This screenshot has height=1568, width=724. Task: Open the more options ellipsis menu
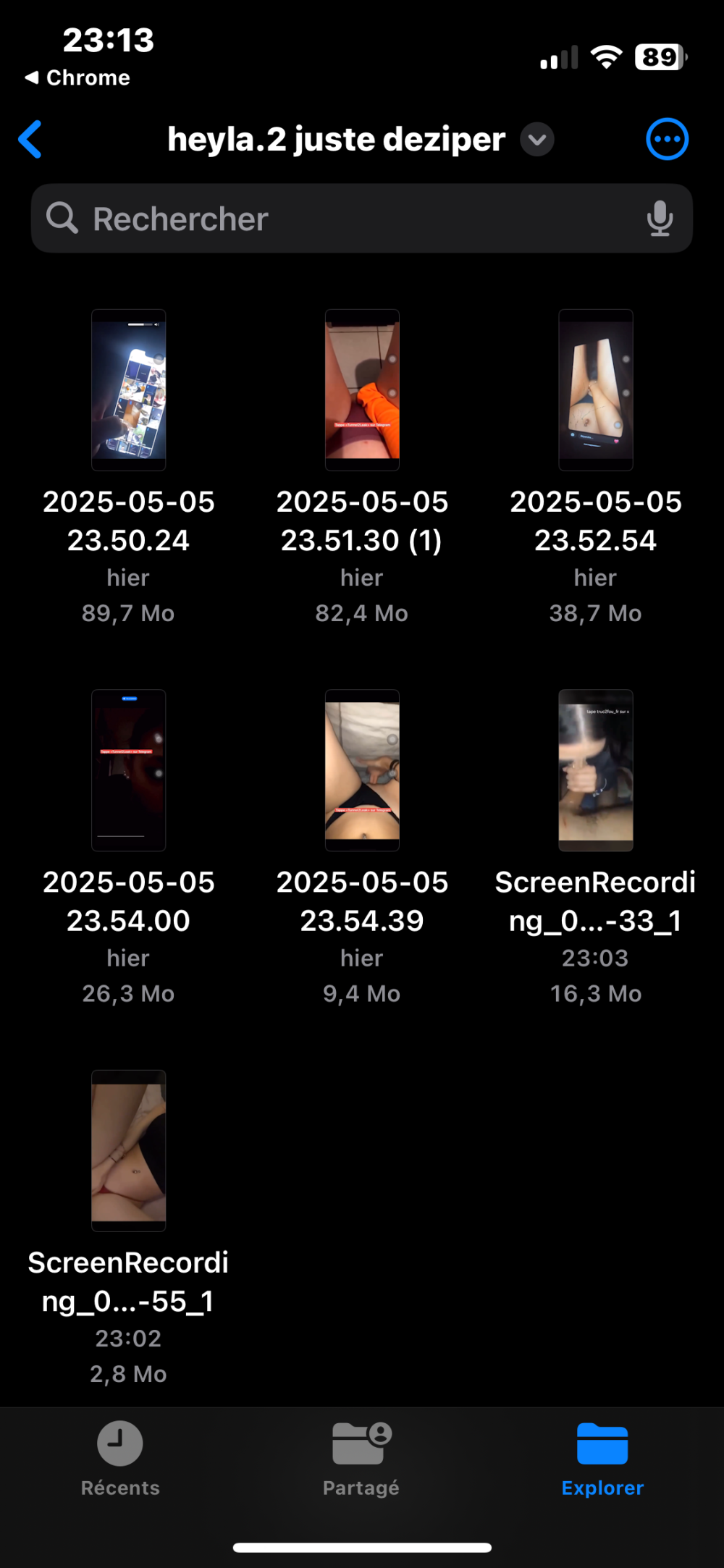(666, 139)
